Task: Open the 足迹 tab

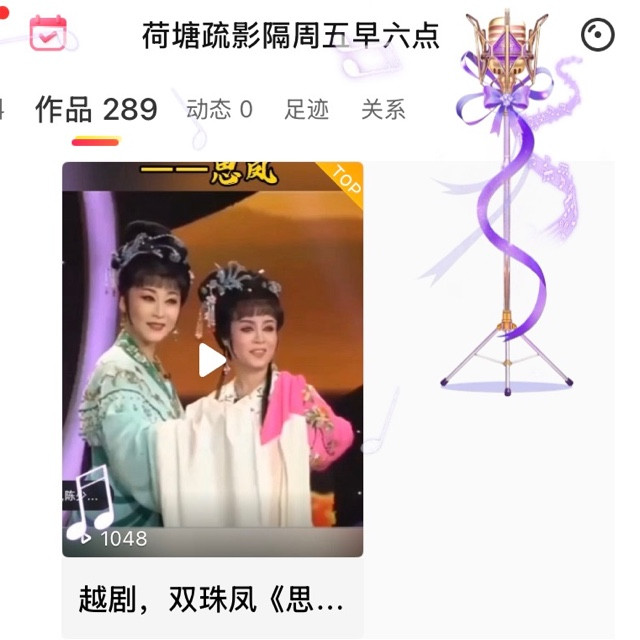Action: (x=306, y=110)
